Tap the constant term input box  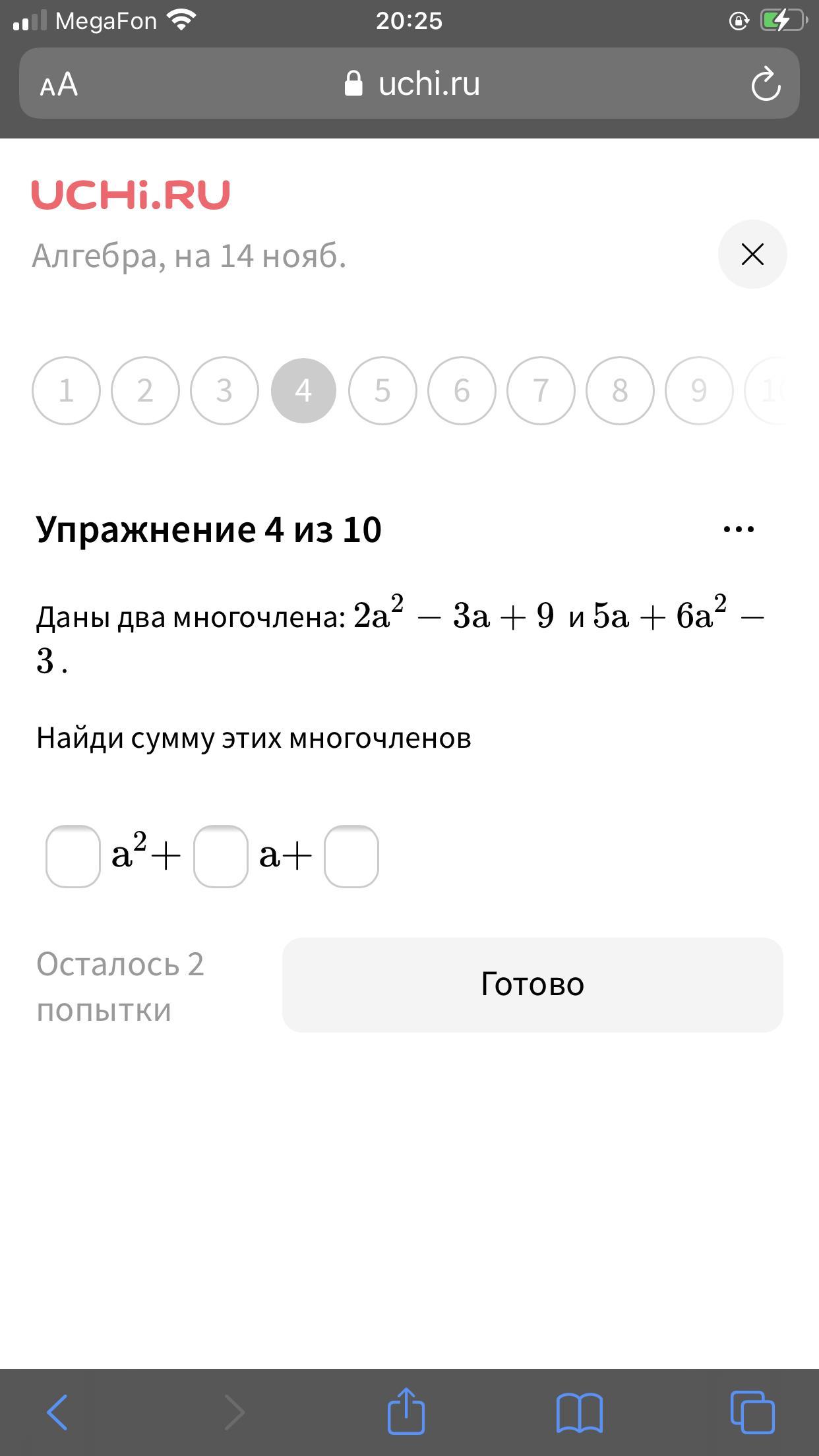click(x=351, y=856)
